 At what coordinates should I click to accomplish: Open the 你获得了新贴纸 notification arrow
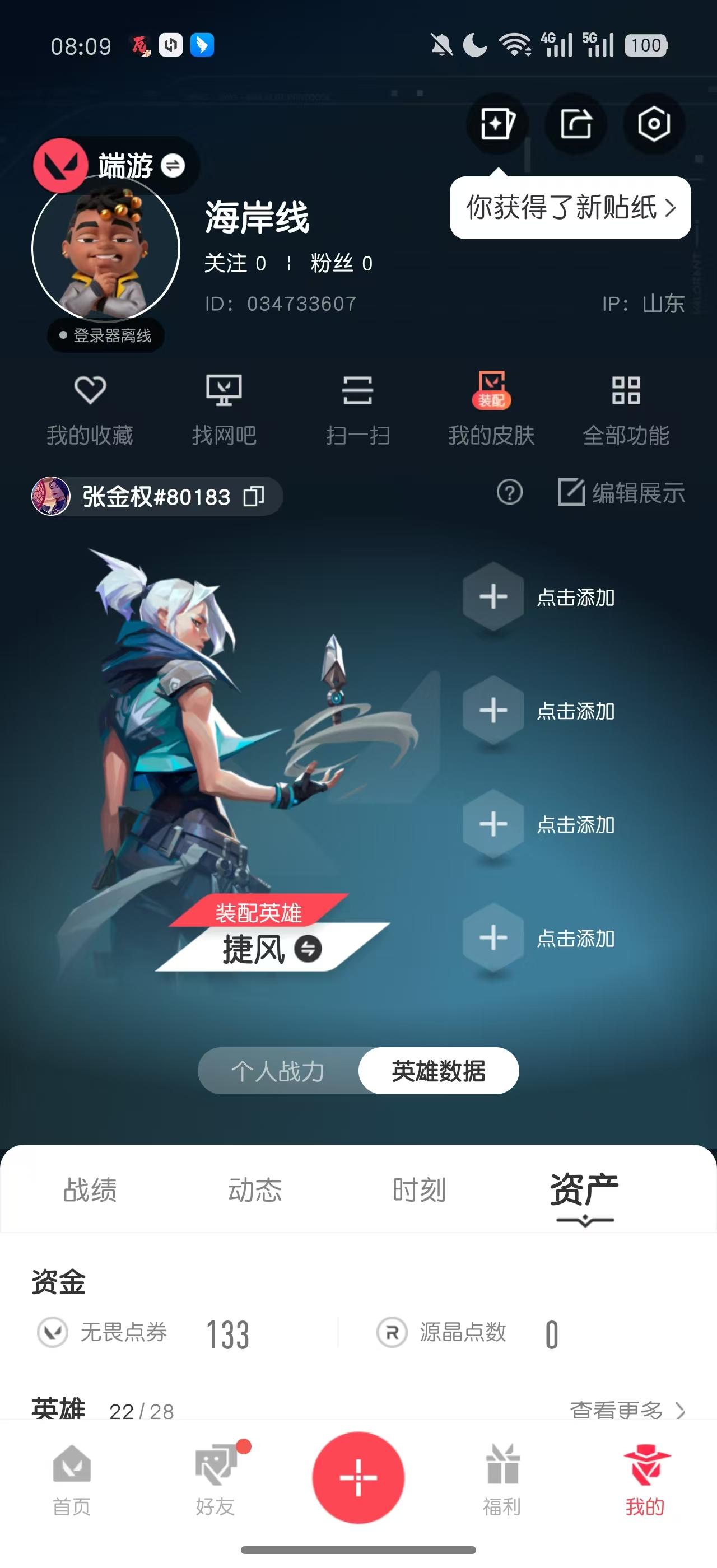pos(672,208)
